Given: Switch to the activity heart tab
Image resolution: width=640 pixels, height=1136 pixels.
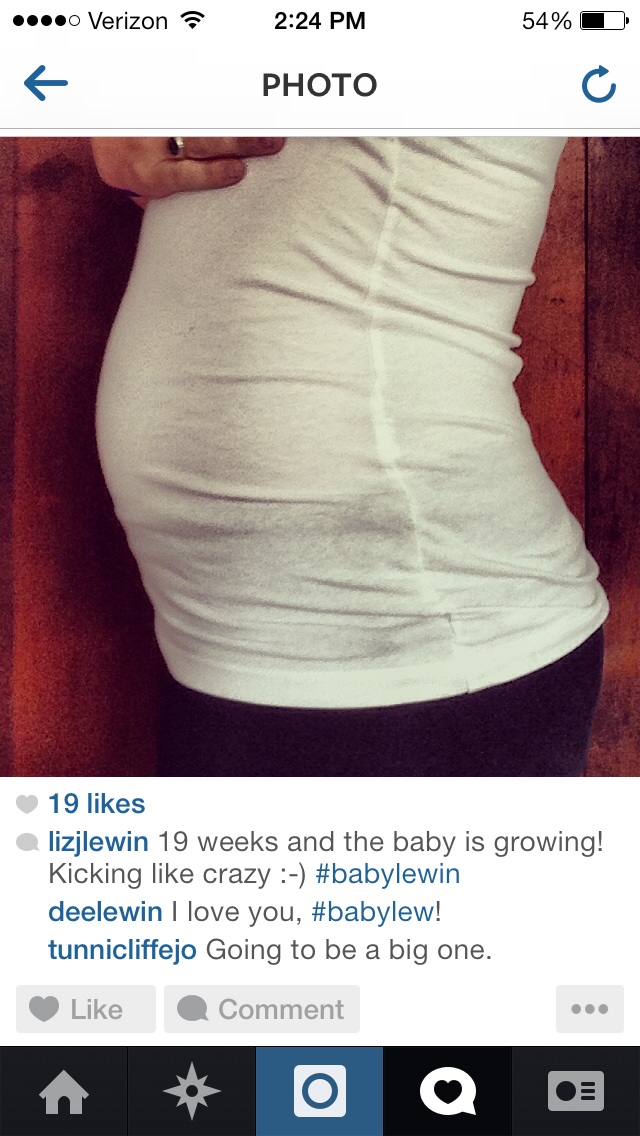Looking at the screenshot, I should pos(447,1091).
